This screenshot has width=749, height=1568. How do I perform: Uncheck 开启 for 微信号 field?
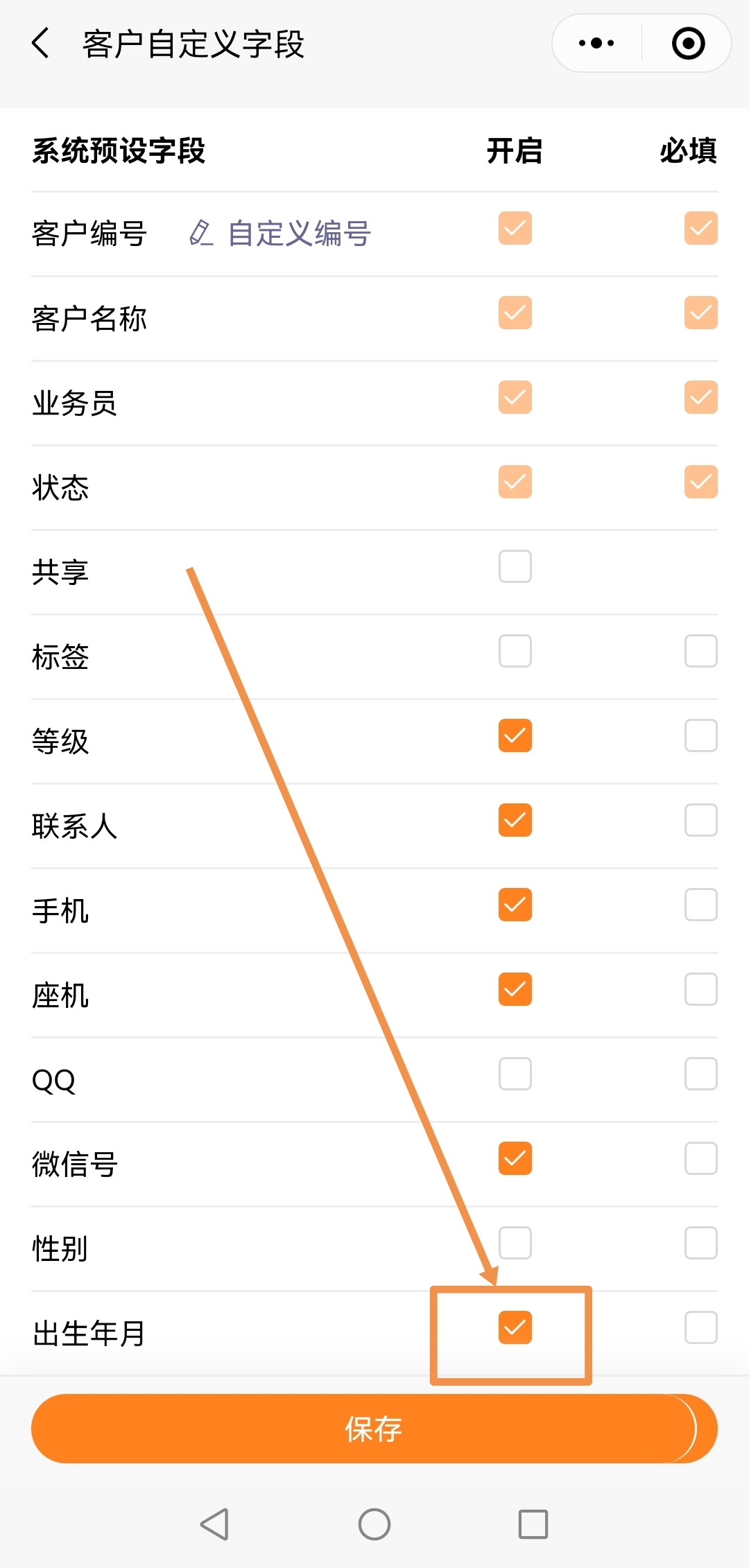click(515, 1158)
